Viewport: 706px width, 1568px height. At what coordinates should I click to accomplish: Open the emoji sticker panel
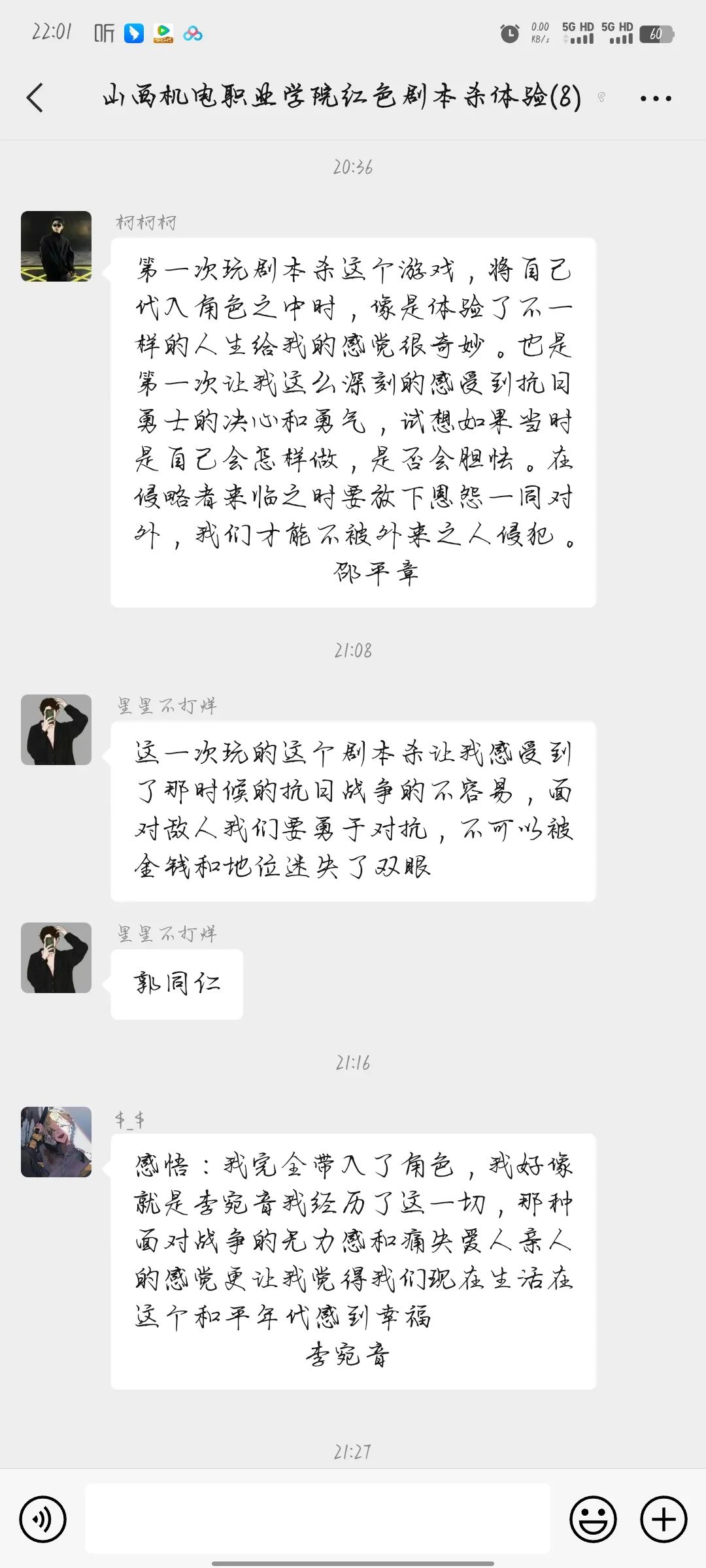tap(593, 1519)
